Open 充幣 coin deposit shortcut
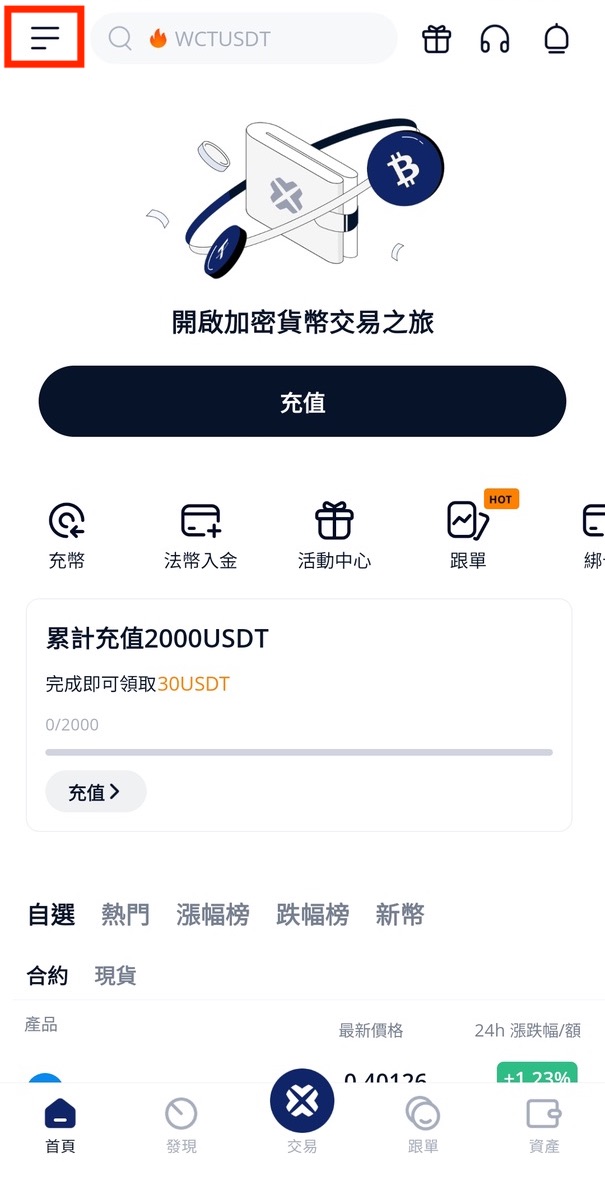This screenshot has width=605, height=1188. click(67, 534)
